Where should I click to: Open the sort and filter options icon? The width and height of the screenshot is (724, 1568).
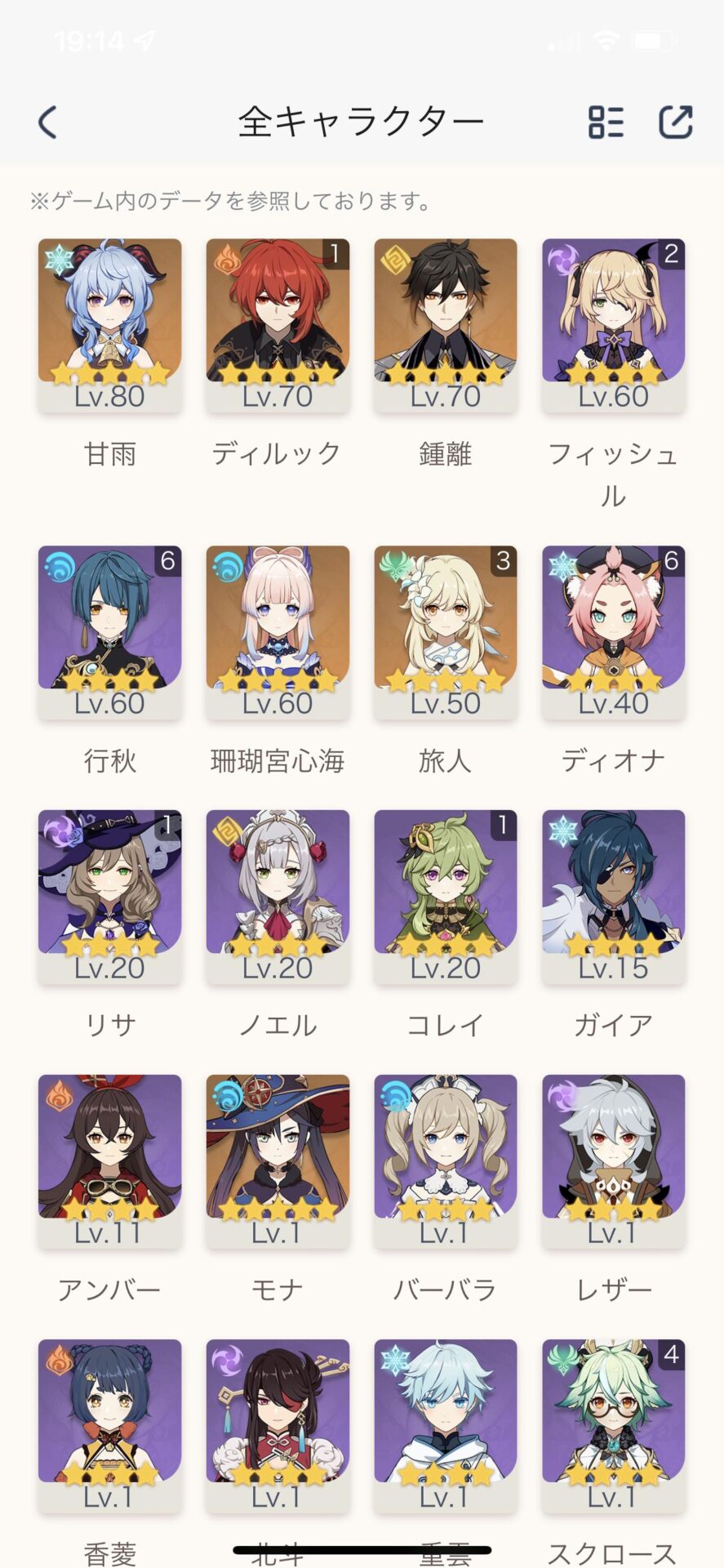(606, 121)
